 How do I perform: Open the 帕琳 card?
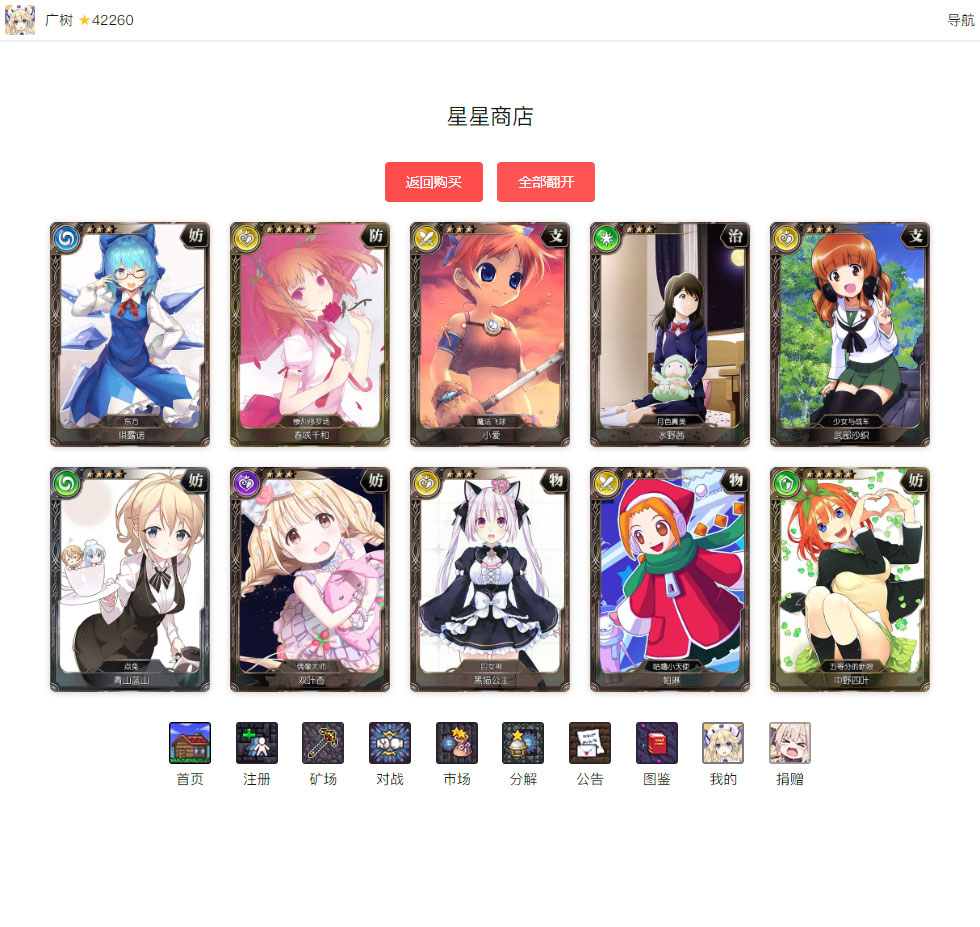(x=670, y=579)
